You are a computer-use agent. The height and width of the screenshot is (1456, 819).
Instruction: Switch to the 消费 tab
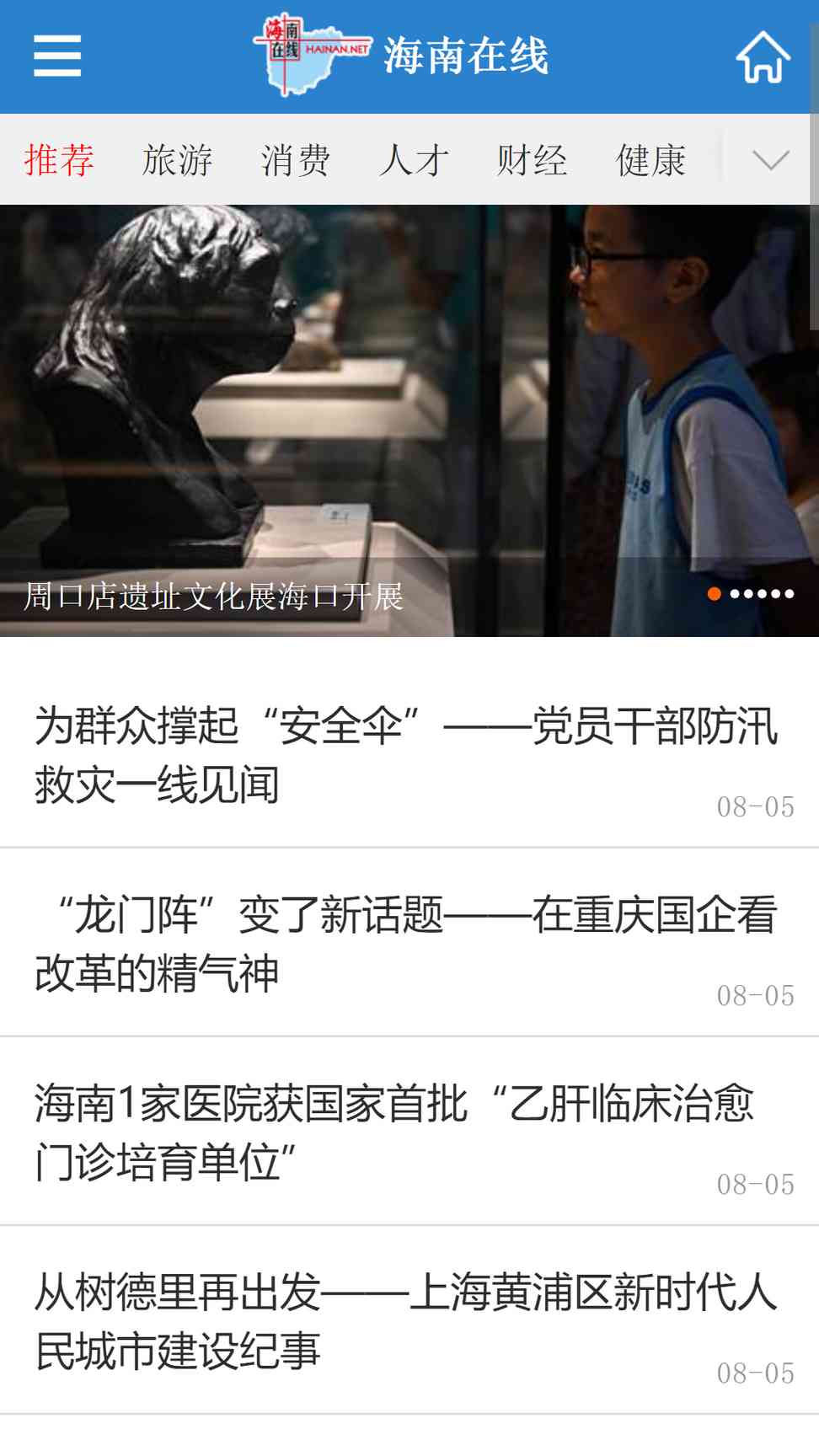pyautogui.click(x=296, y=159)
